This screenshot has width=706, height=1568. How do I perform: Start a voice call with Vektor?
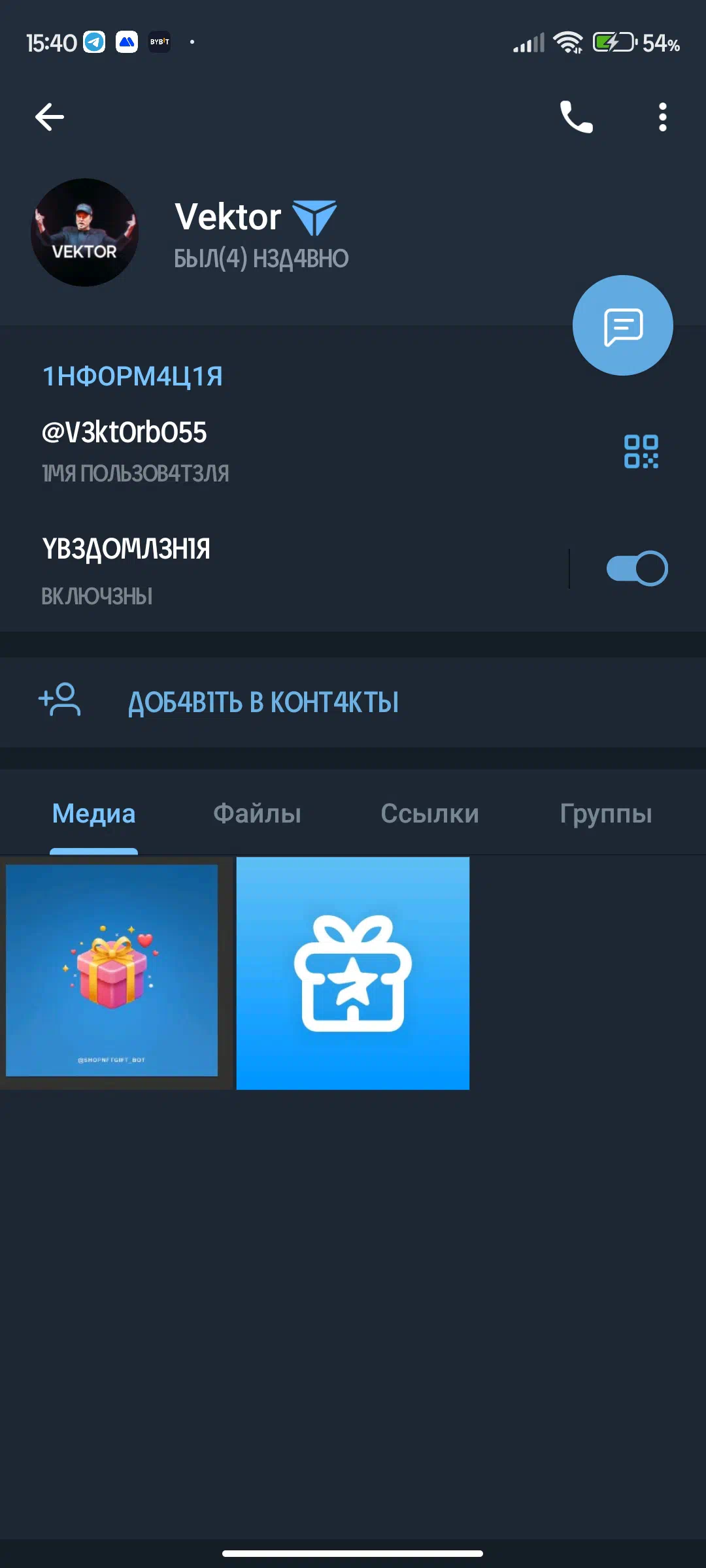point(576,117)
